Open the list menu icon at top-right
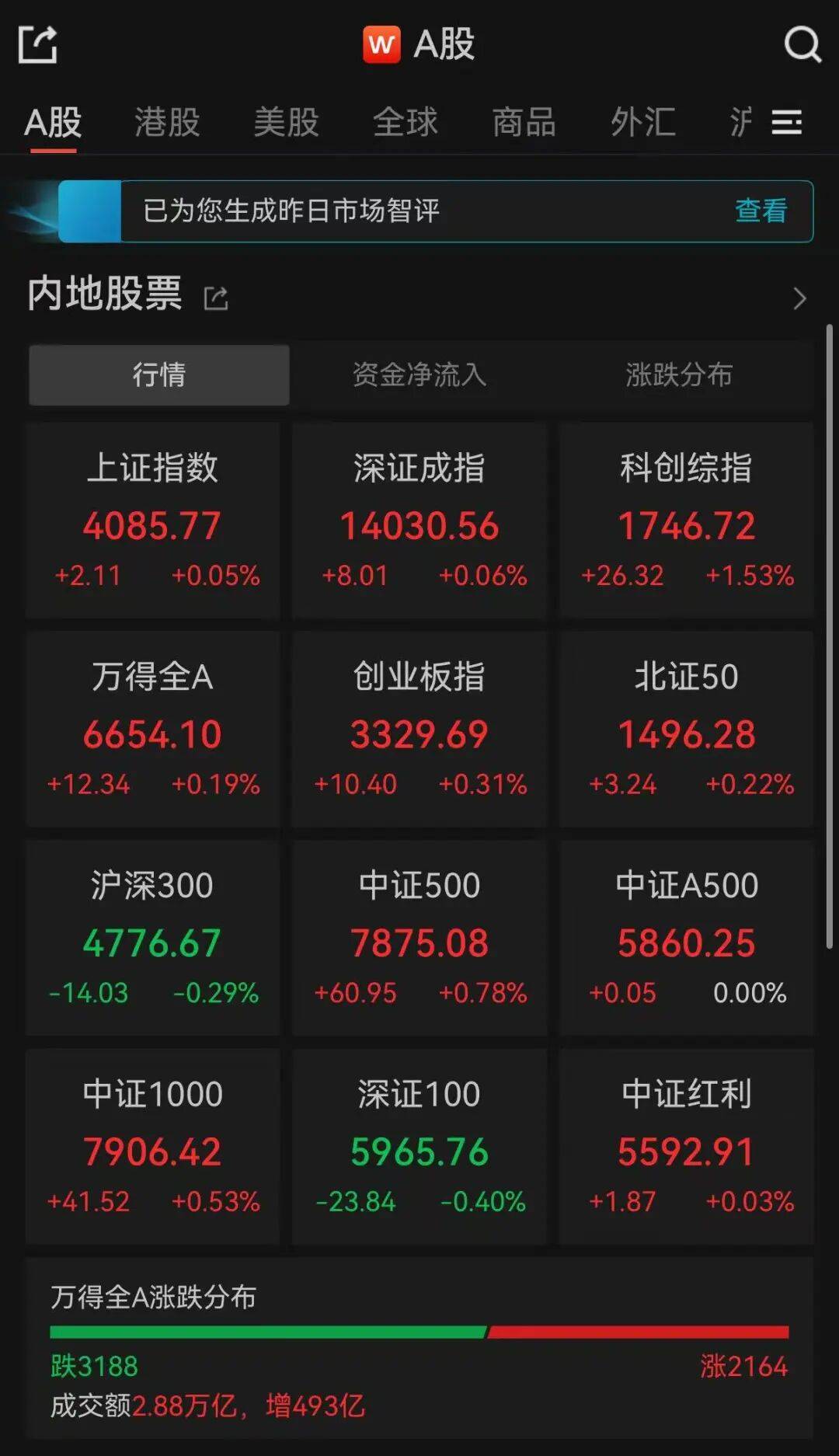Image resolution: width=839 pixels, height=1456 pixels. (x=787, y=123)
